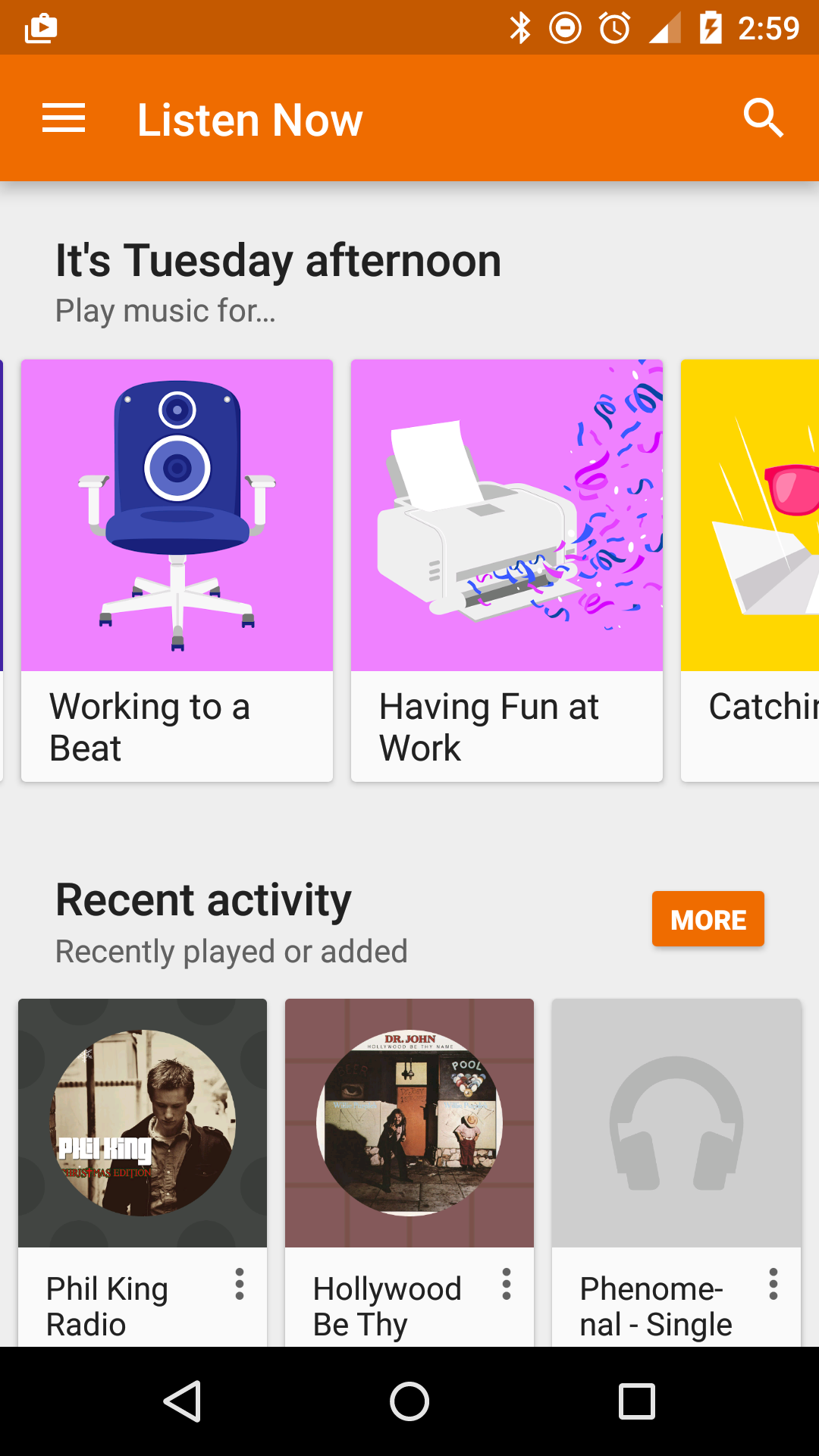Viewport: 819px width, 1456px height.
Task: Tap the do-not-disturb status icon
Action: (x=565, y=27)
